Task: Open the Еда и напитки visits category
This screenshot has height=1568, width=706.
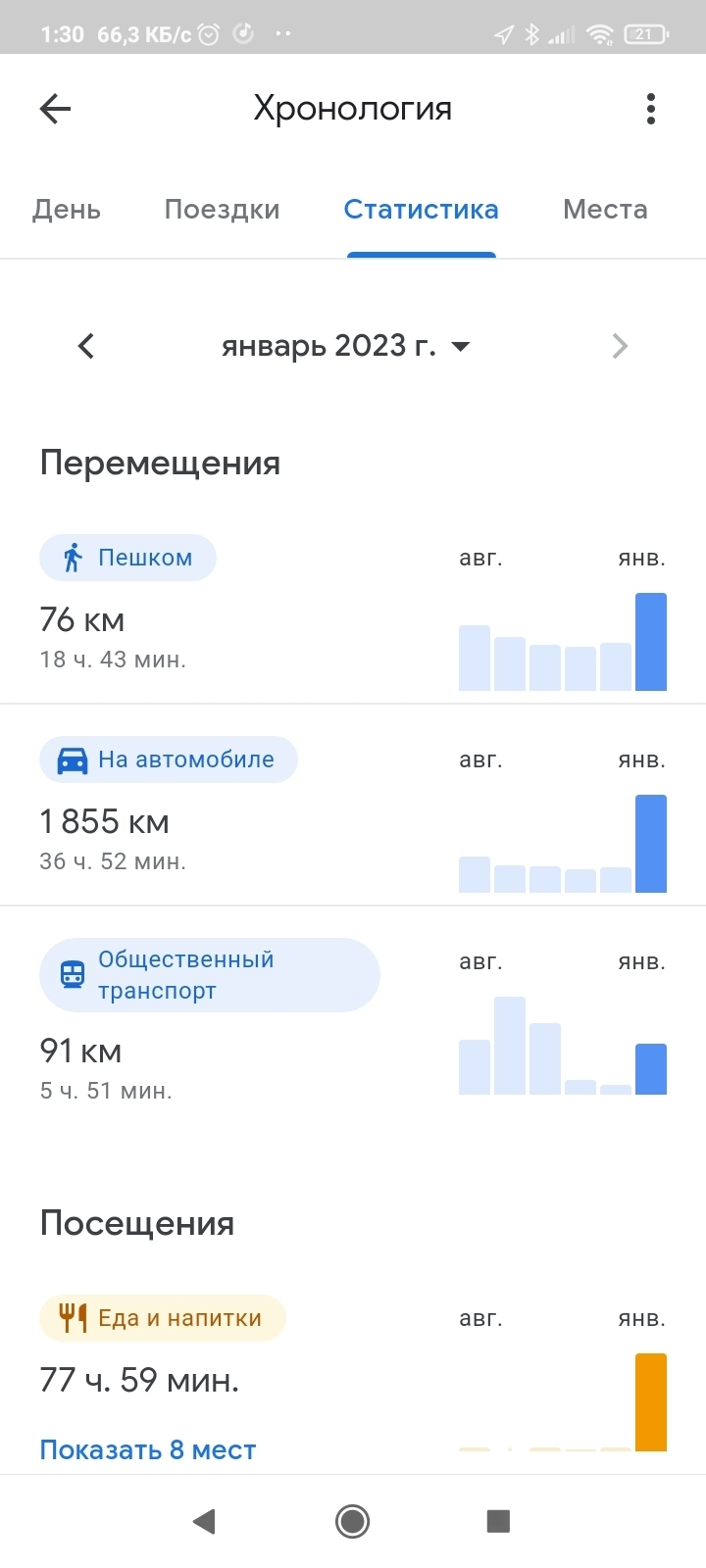Action: [163, 1318]
